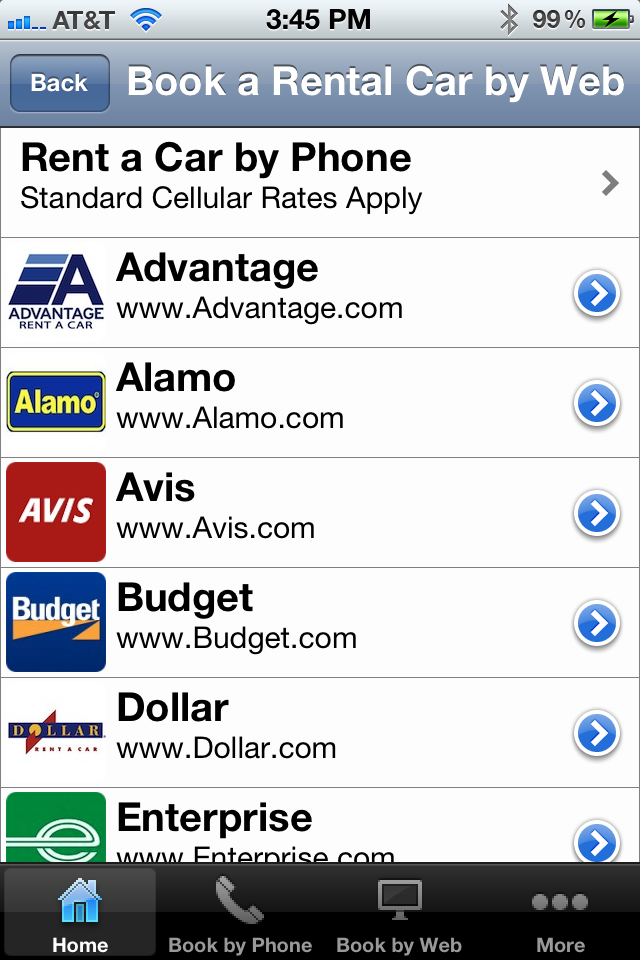This screenshot has height=960, width=640.
Task: Open the Advantage rental car row
Action: tap(300, 292)
